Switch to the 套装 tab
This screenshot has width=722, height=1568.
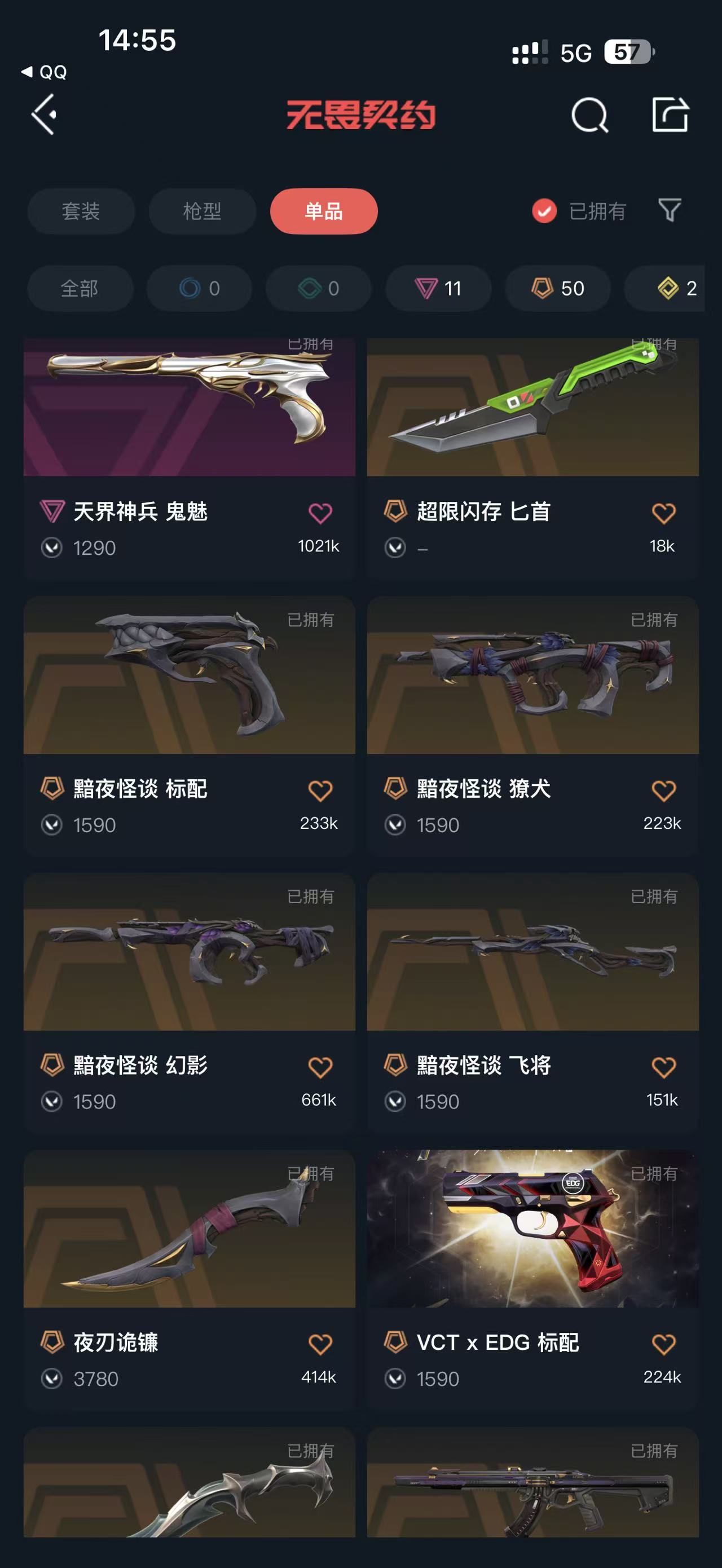[x=80, y=211]
